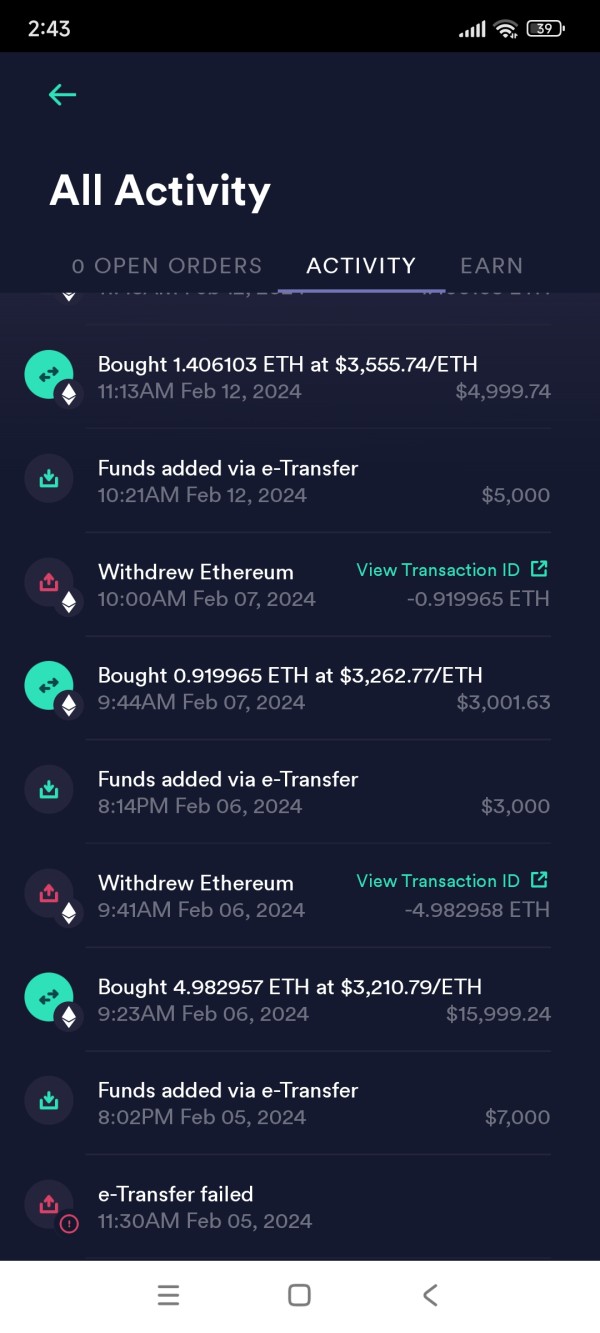Viewport: 600px width, 1333px height.
Task: Go back using the teal arrow
Action: (62, 95)
